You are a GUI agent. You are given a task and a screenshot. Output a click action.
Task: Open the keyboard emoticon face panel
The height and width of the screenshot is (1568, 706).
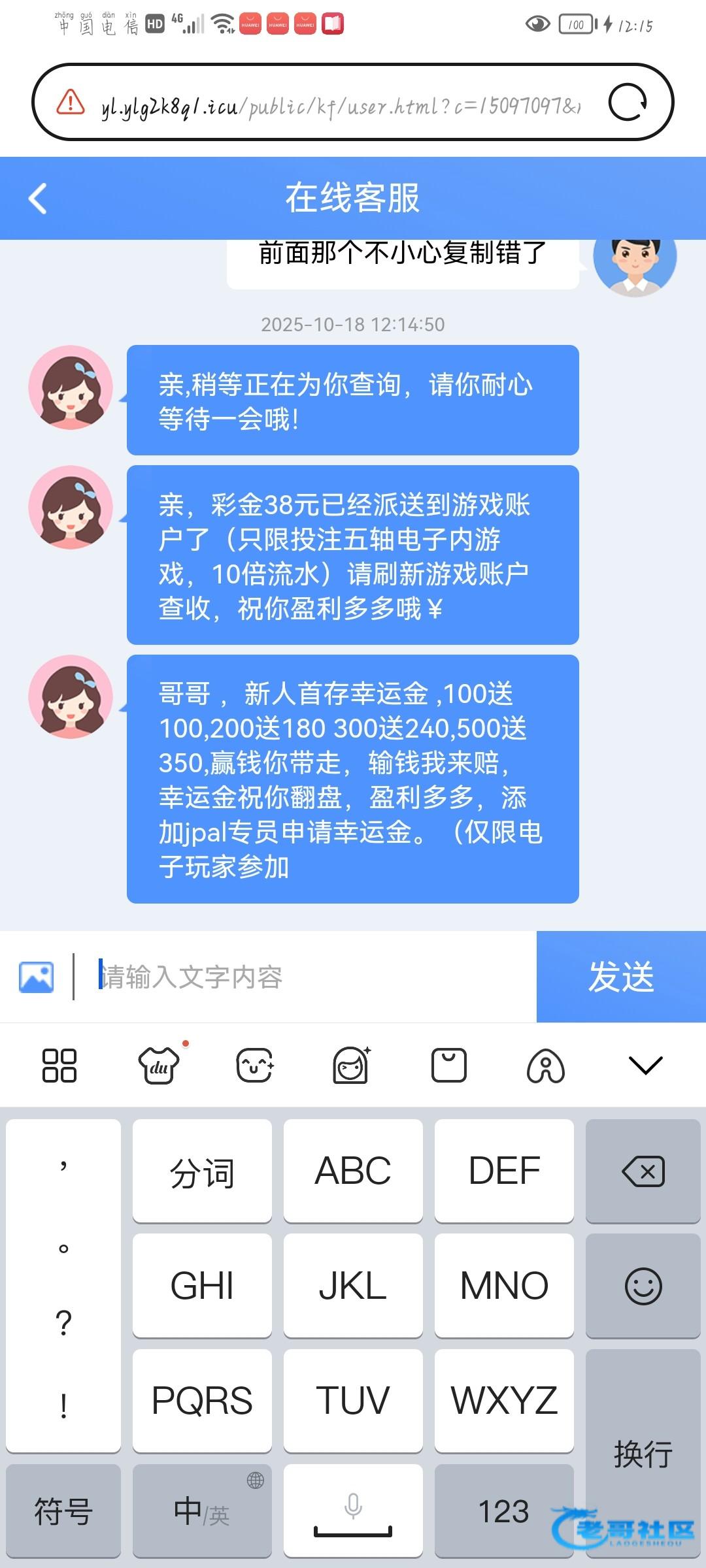254,1066
